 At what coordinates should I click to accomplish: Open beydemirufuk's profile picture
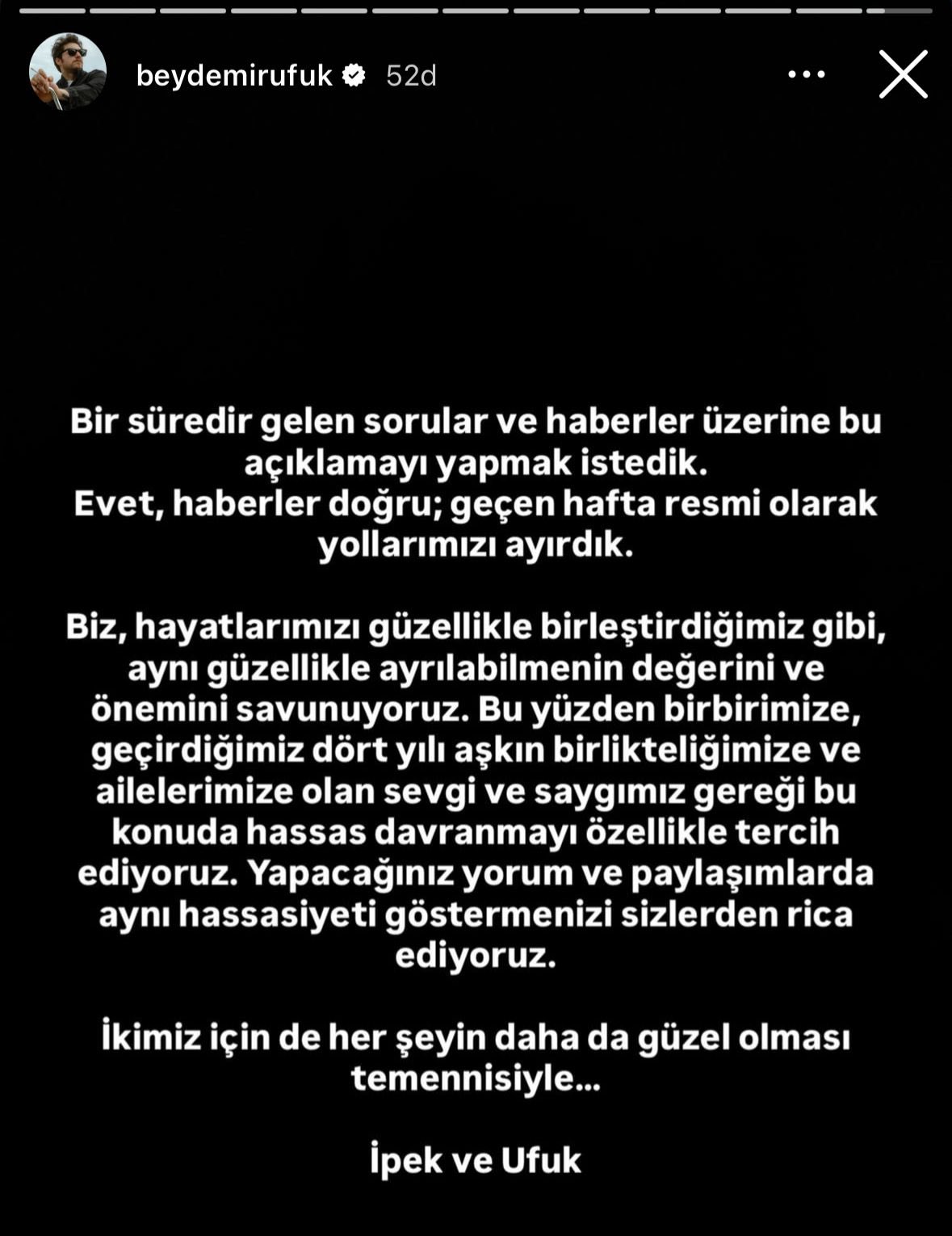[68, 73]
